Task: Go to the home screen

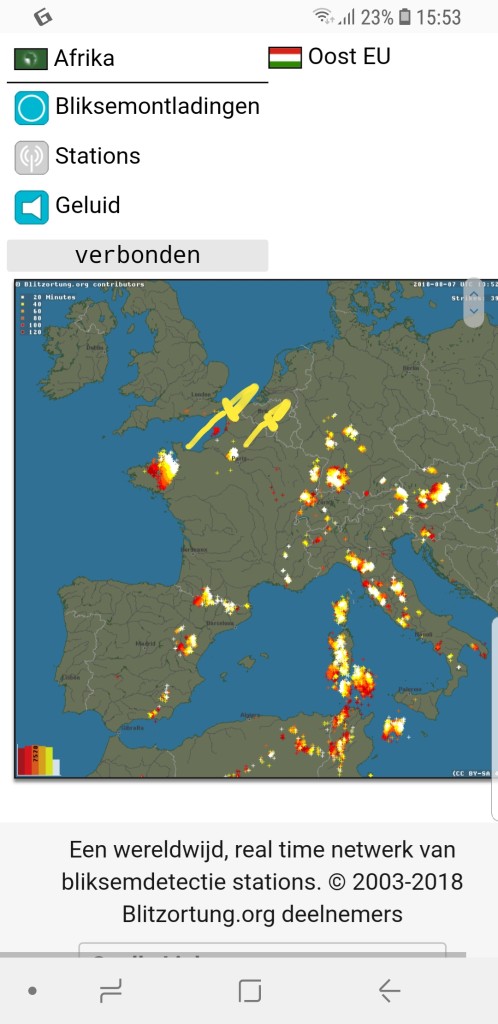Action: tap(249, 991)
